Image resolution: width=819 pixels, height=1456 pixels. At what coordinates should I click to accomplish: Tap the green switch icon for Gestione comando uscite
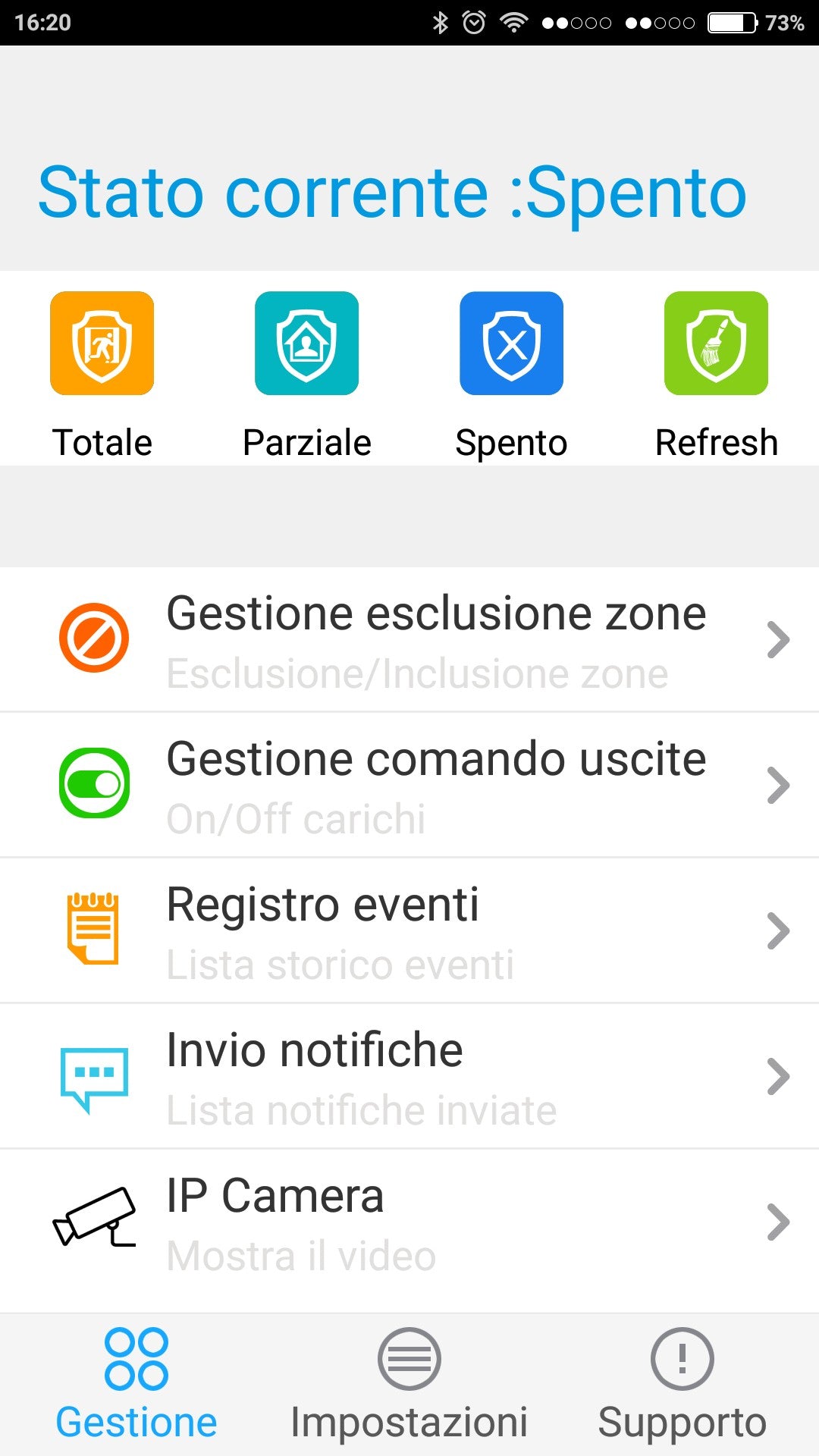pyautogui.click(x=93, y=783)
